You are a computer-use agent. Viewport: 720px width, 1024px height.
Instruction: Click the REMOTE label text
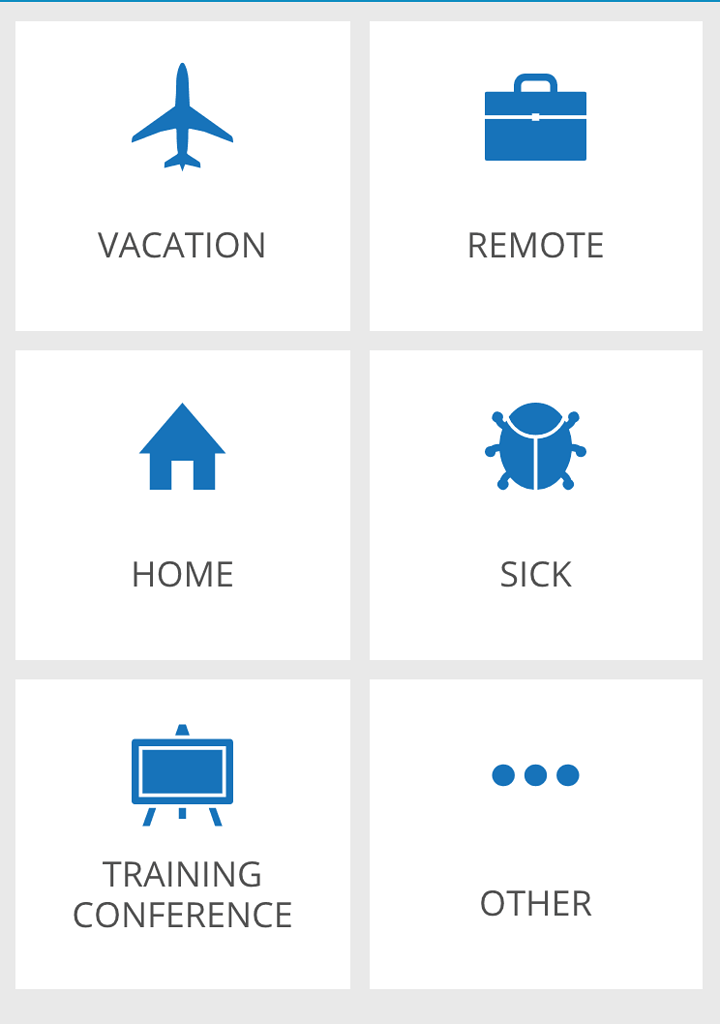click(535, 243)
